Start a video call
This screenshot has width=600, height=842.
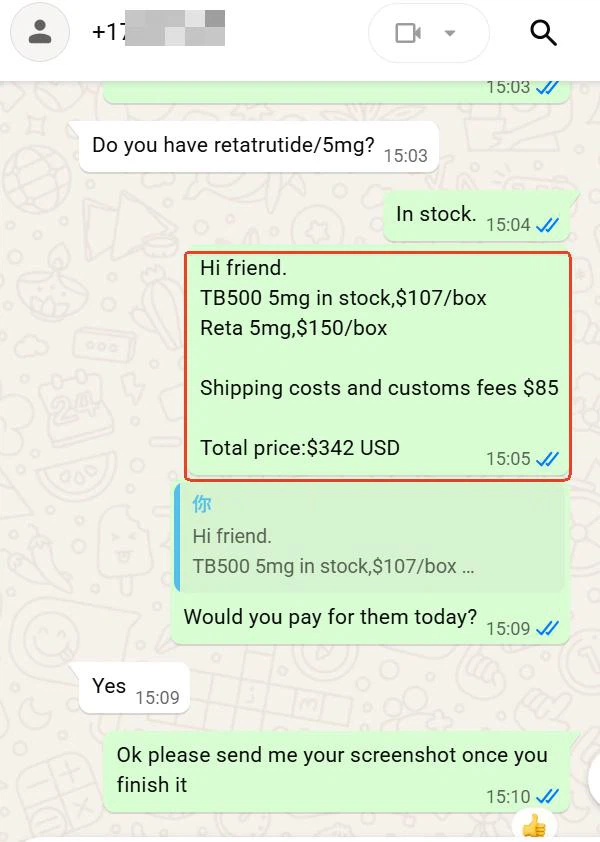click(x=409, y=33)
